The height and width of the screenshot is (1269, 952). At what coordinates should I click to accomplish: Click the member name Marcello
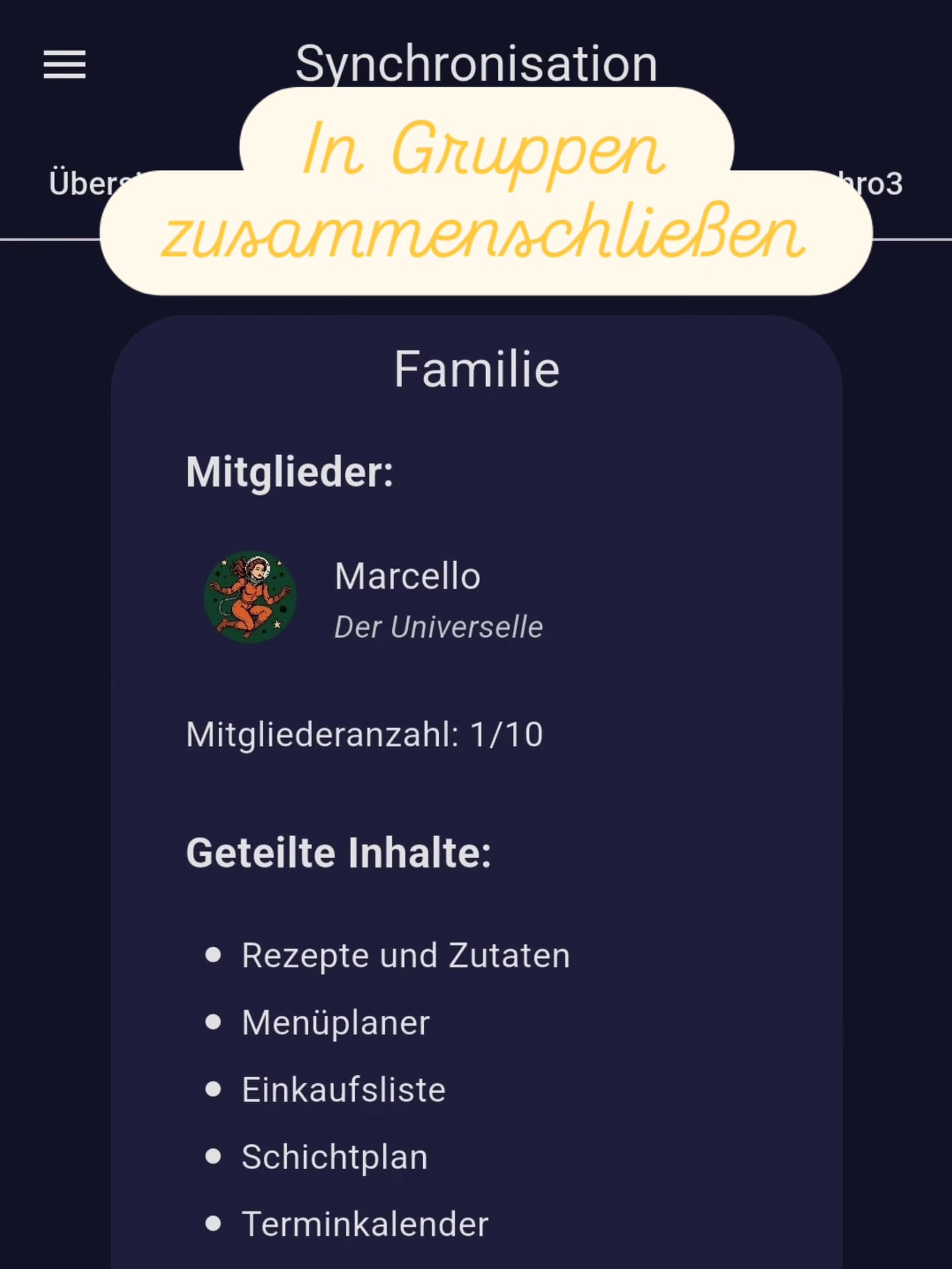(408, 575)
